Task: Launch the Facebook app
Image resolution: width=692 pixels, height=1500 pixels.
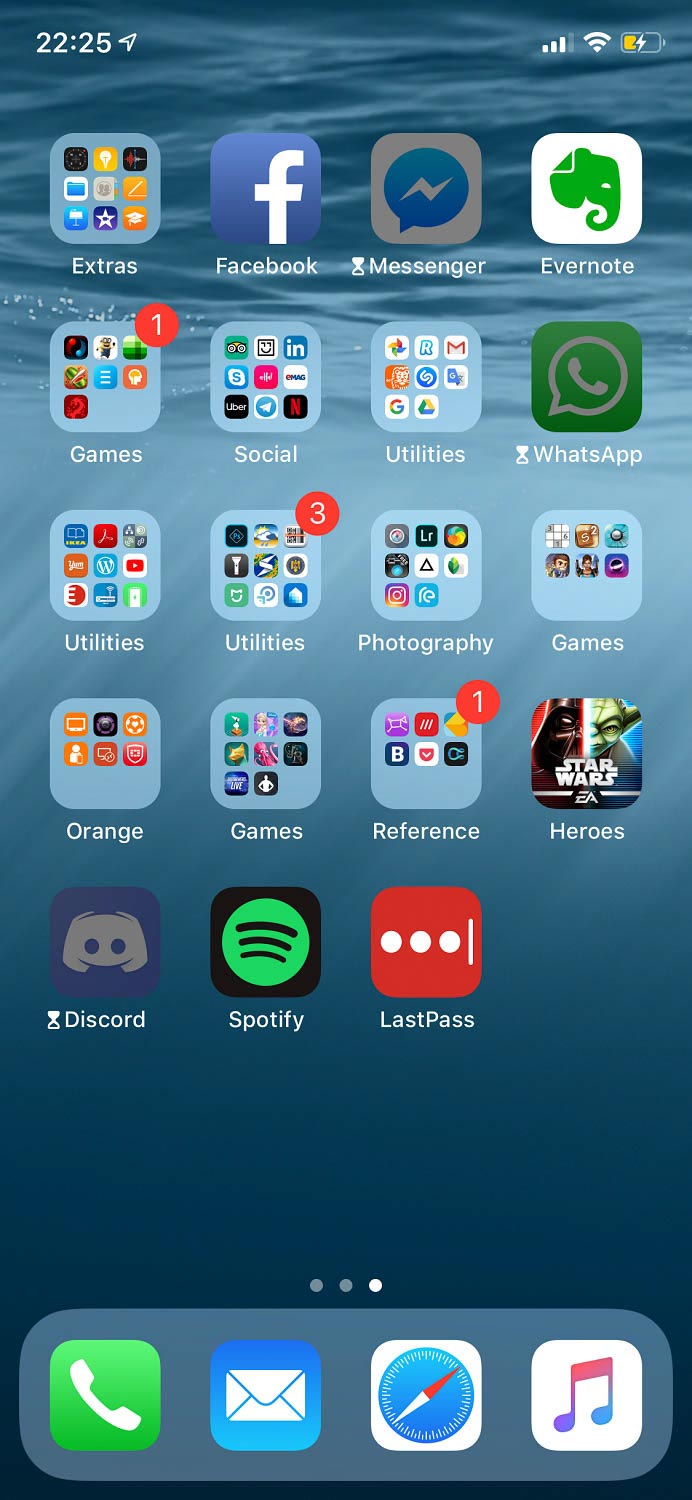Action: [x=266, y=188]
